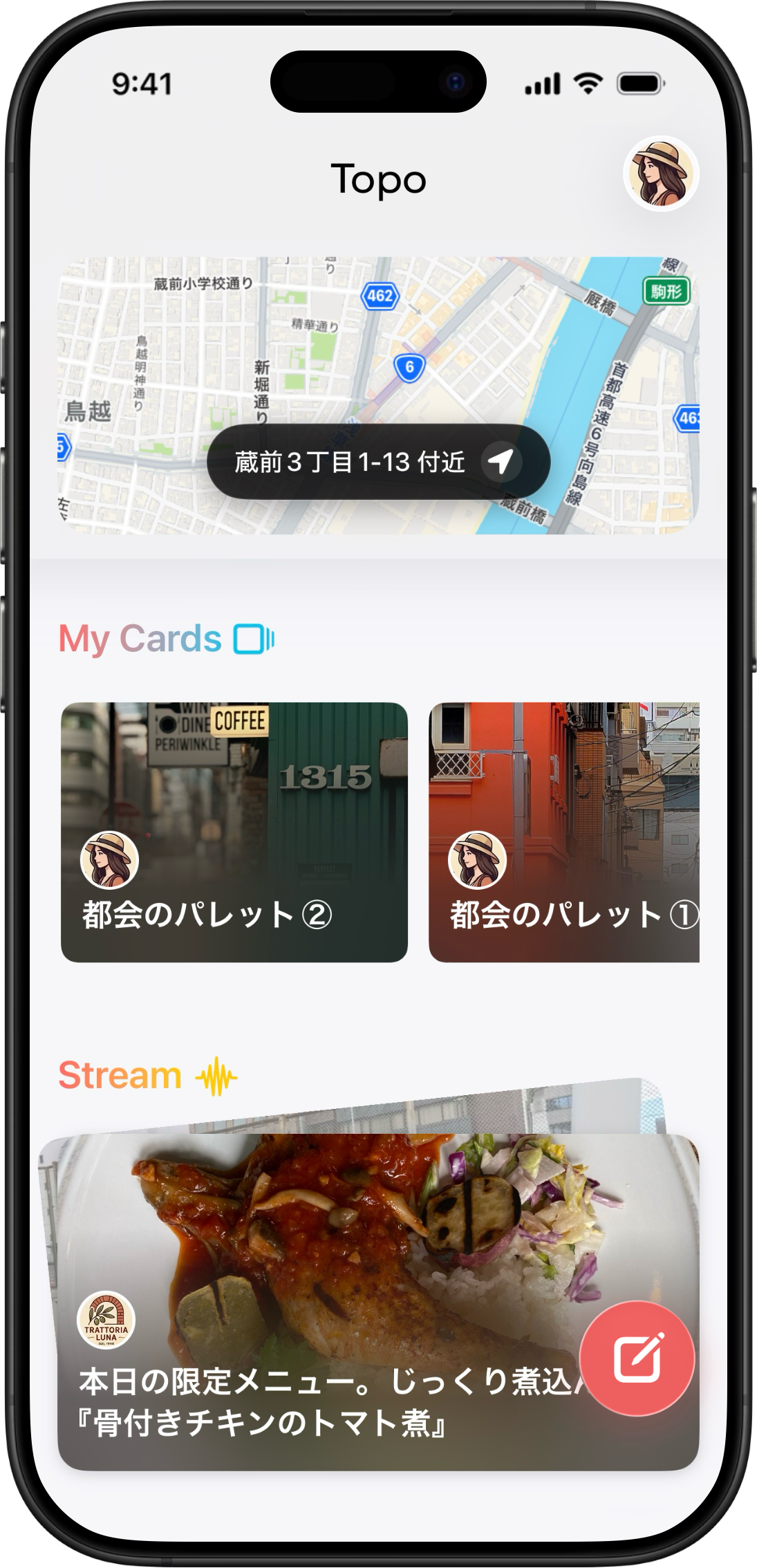Viewport: 757px width, 1568px height.
Task: Tap the Topo title at the top
Action: (x=378, y=179)
